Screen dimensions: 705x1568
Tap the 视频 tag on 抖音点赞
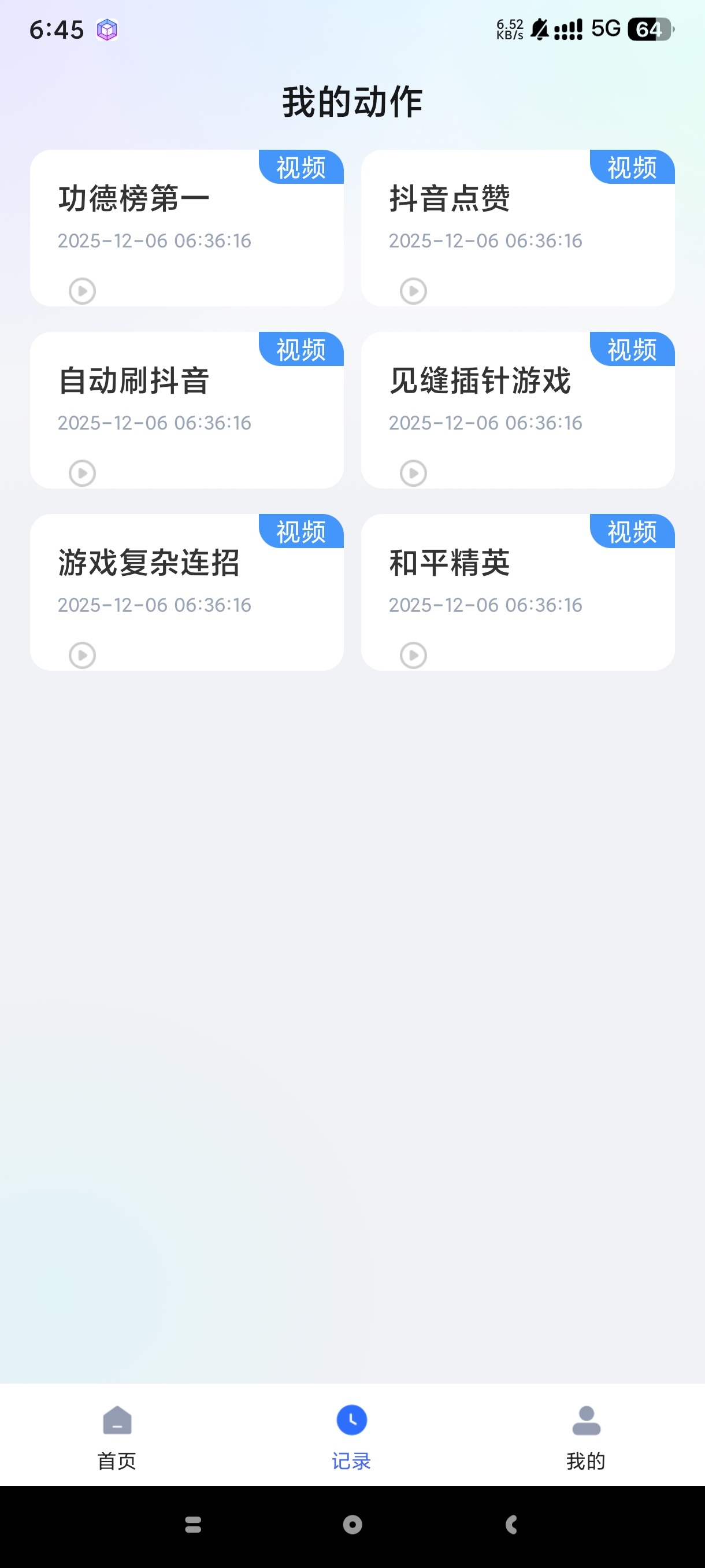coord(632,168)
